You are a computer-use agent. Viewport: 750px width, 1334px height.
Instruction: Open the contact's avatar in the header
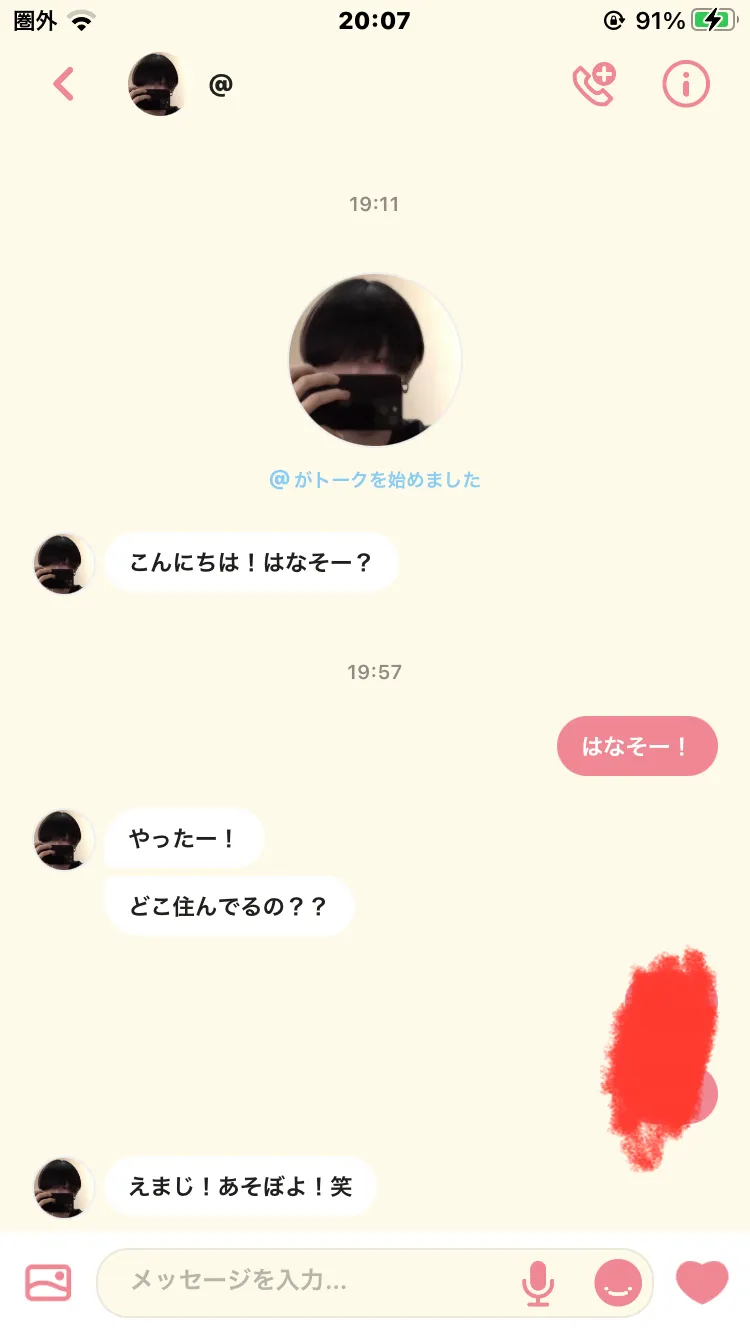click(157, 84)
